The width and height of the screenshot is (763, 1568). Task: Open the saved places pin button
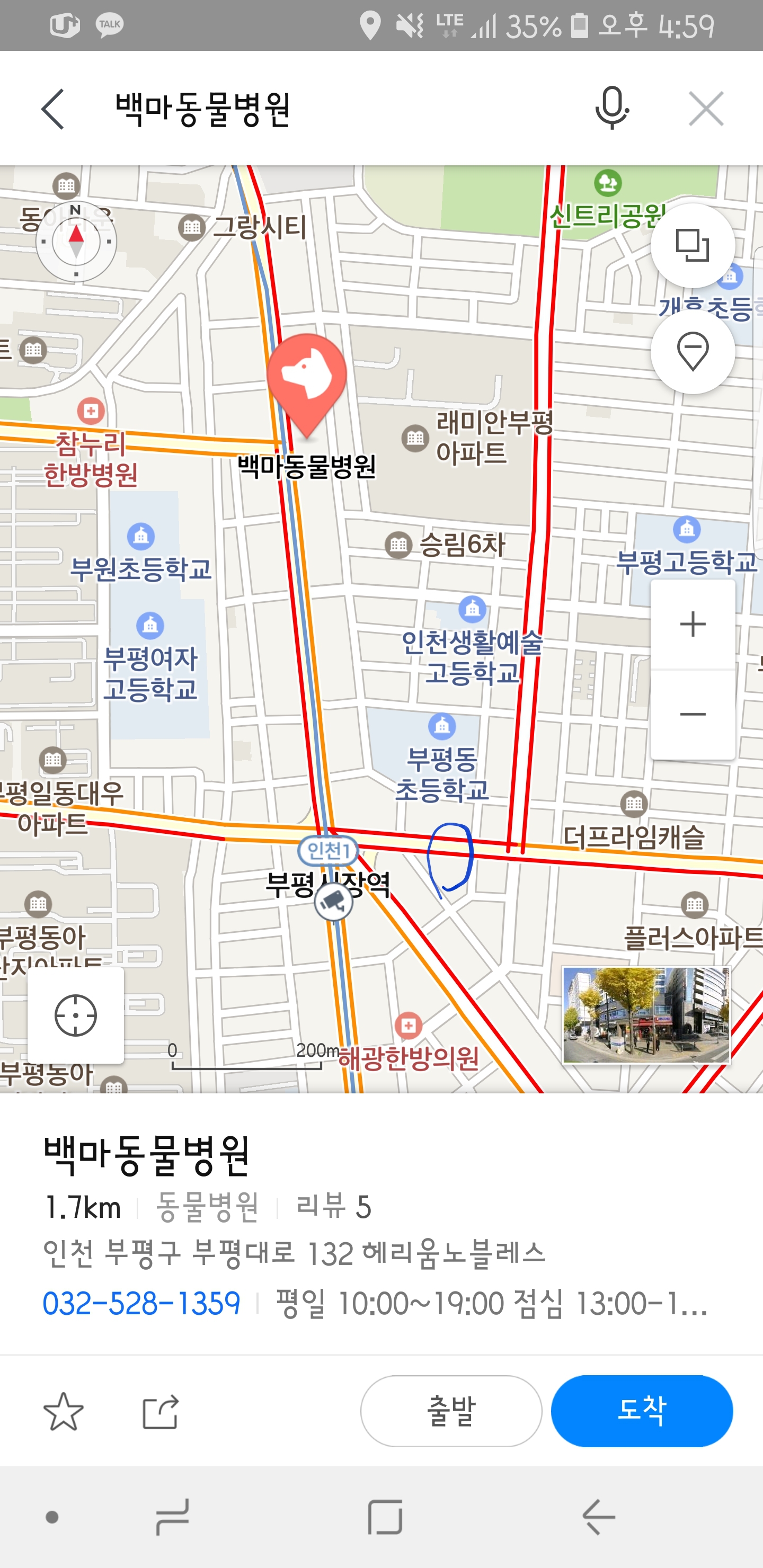(693, 351)
